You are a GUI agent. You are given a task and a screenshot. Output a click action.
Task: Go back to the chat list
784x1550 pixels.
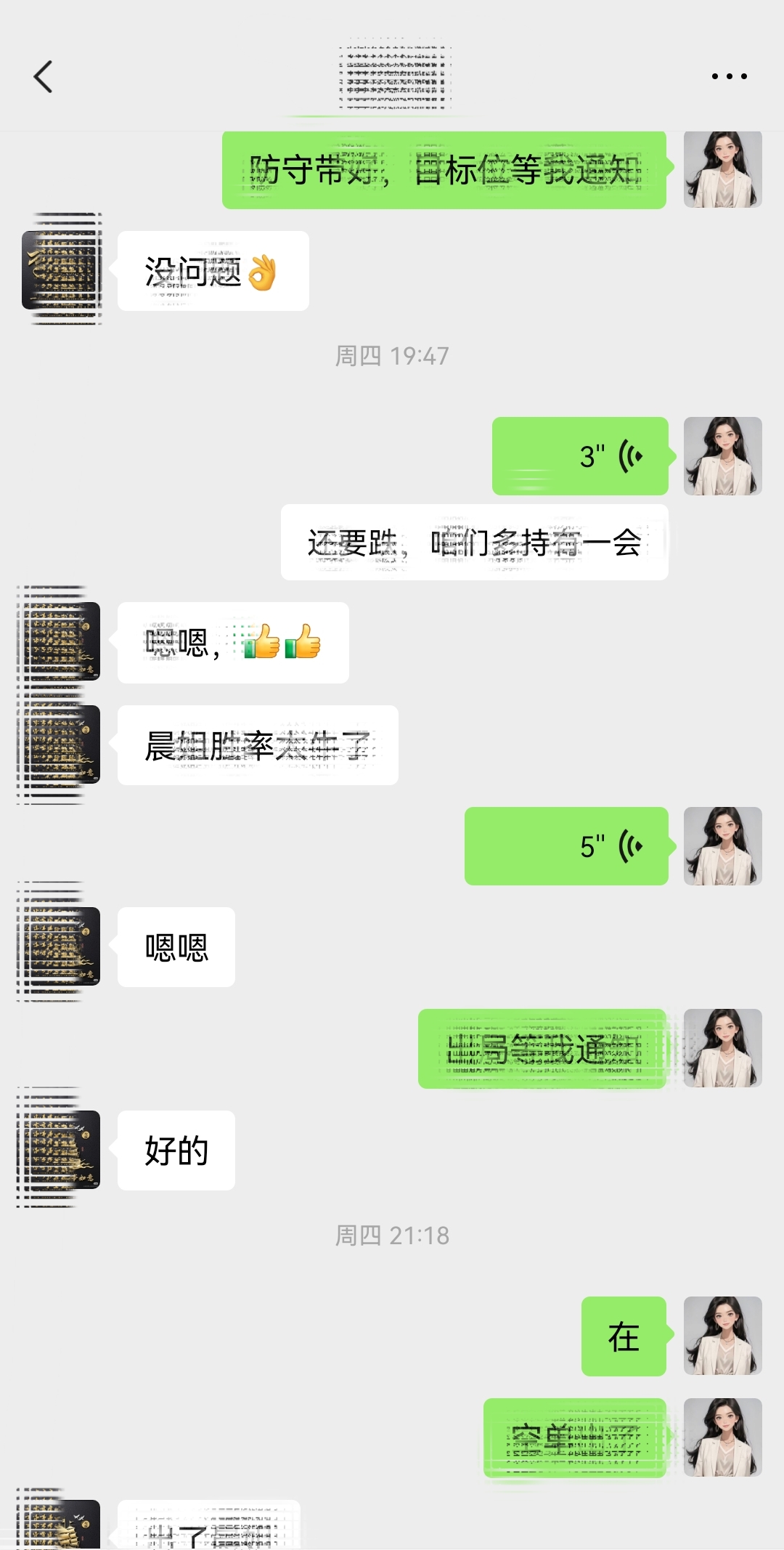coord(44,76)
